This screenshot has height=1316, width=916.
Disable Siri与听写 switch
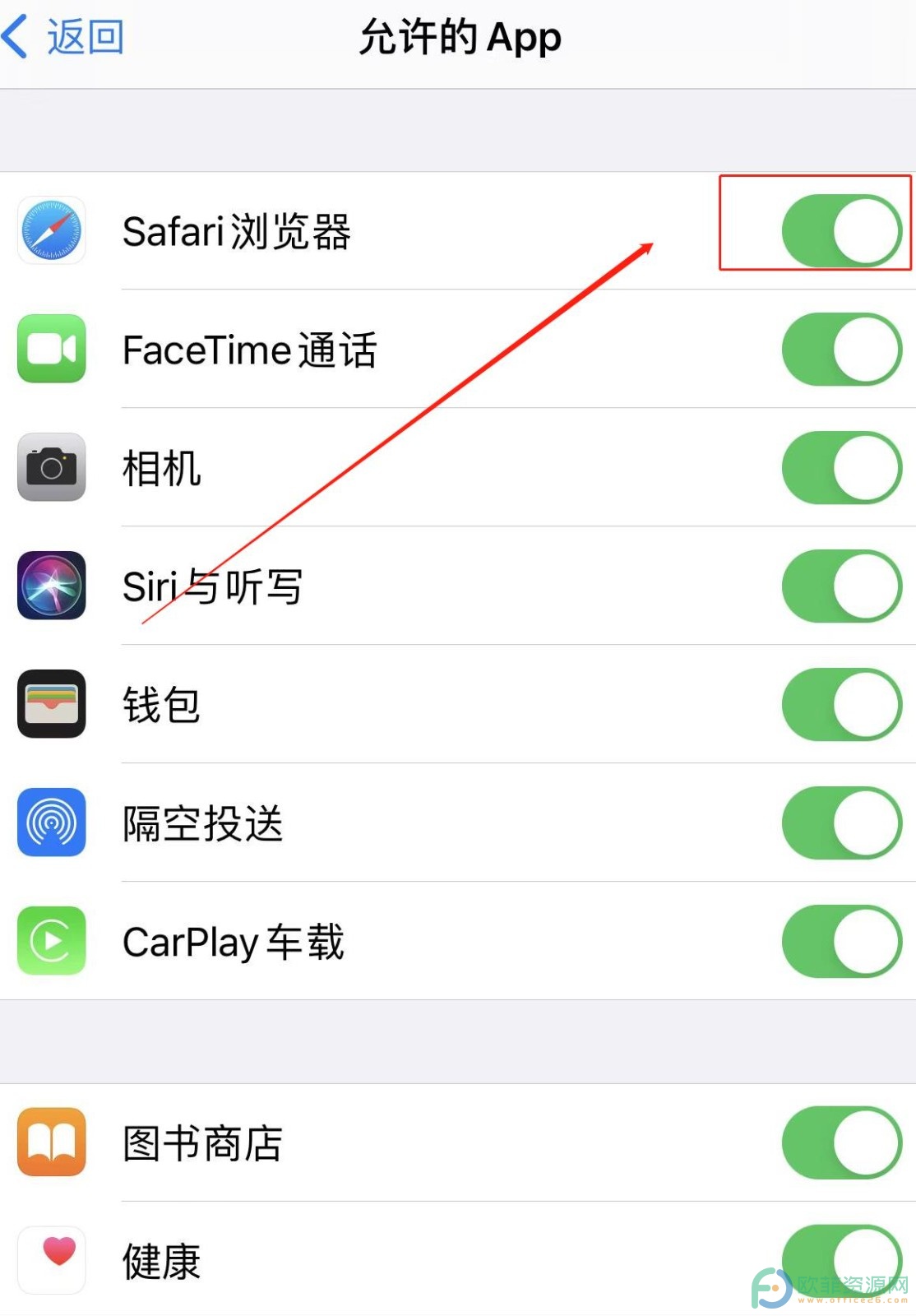pos(841,586)
